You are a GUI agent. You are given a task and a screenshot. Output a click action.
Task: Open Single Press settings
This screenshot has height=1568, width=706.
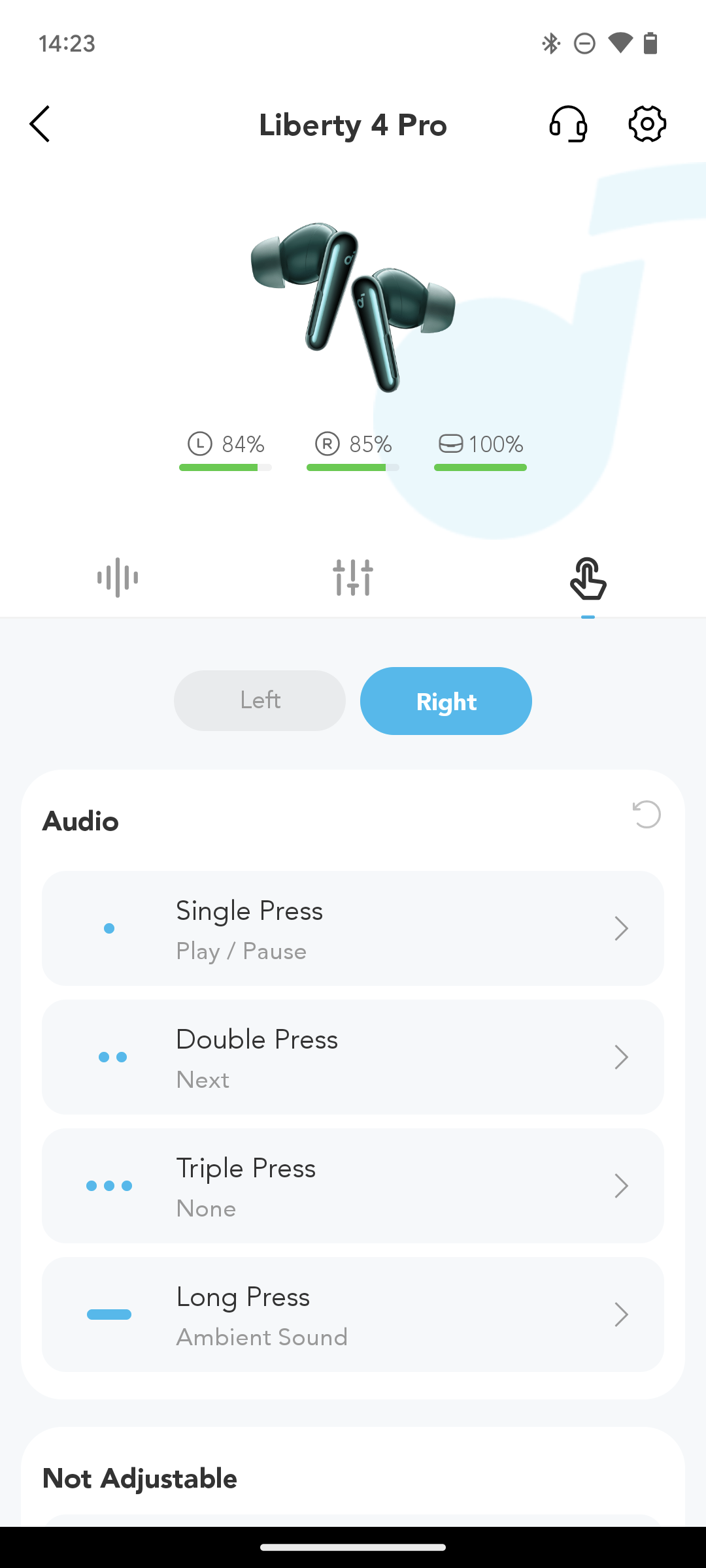tap(353, 928)
